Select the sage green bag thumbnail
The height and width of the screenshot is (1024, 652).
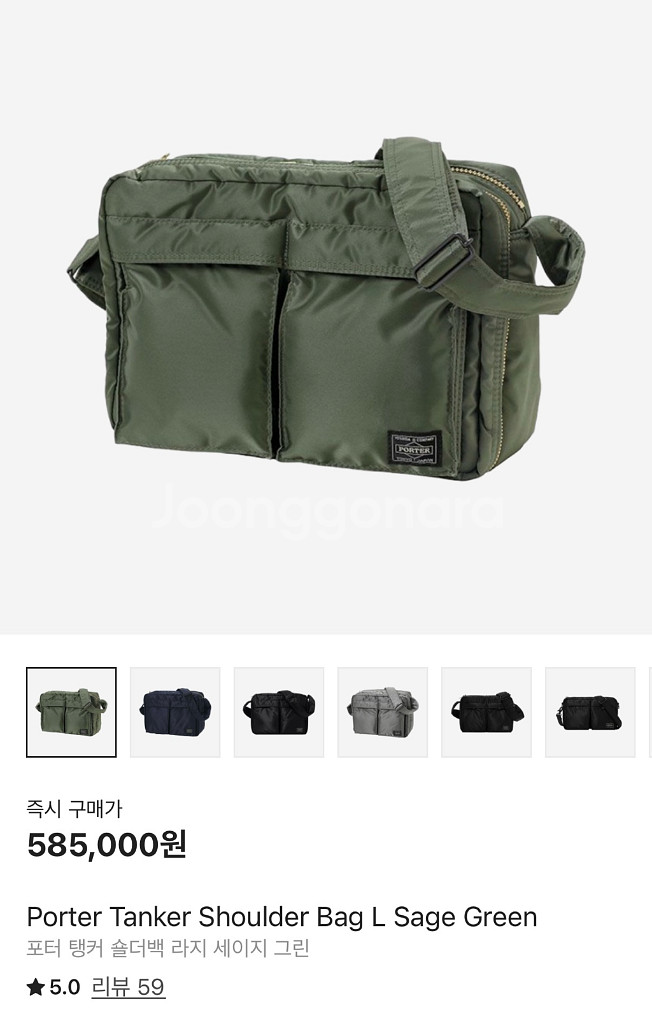(71, 712)
